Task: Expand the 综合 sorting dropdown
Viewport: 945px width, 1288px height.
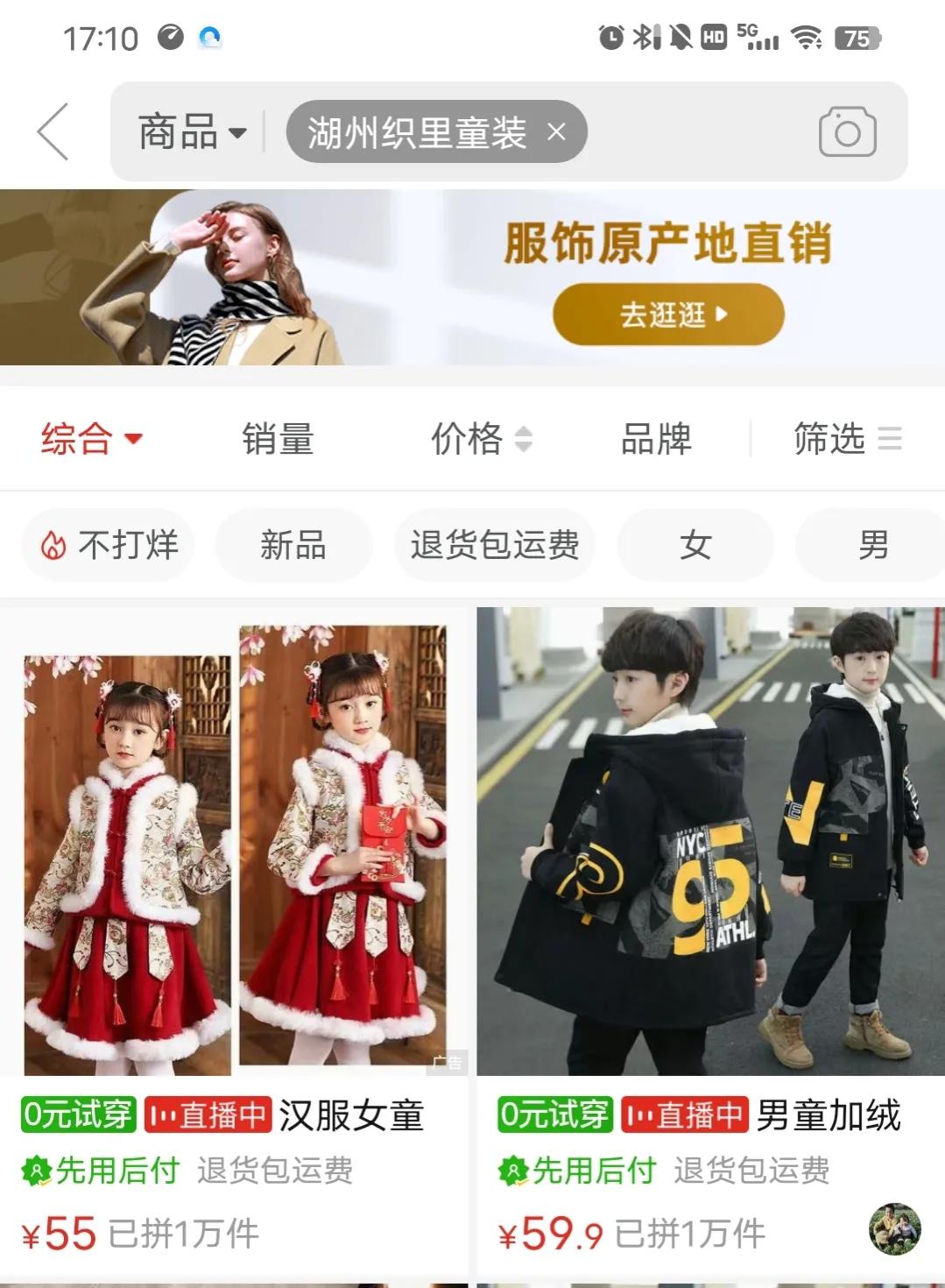Action: click(x=91, y=438)
